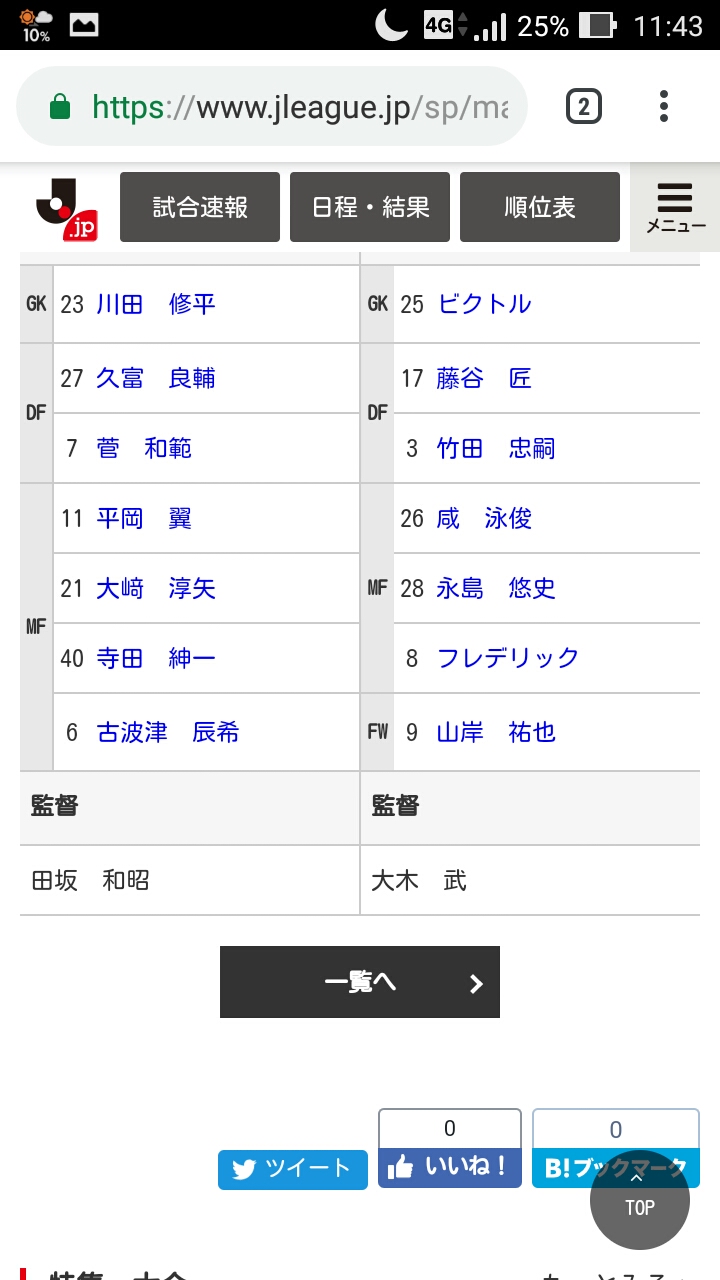View player 山岸 祐也 details

tap(496, 732)
